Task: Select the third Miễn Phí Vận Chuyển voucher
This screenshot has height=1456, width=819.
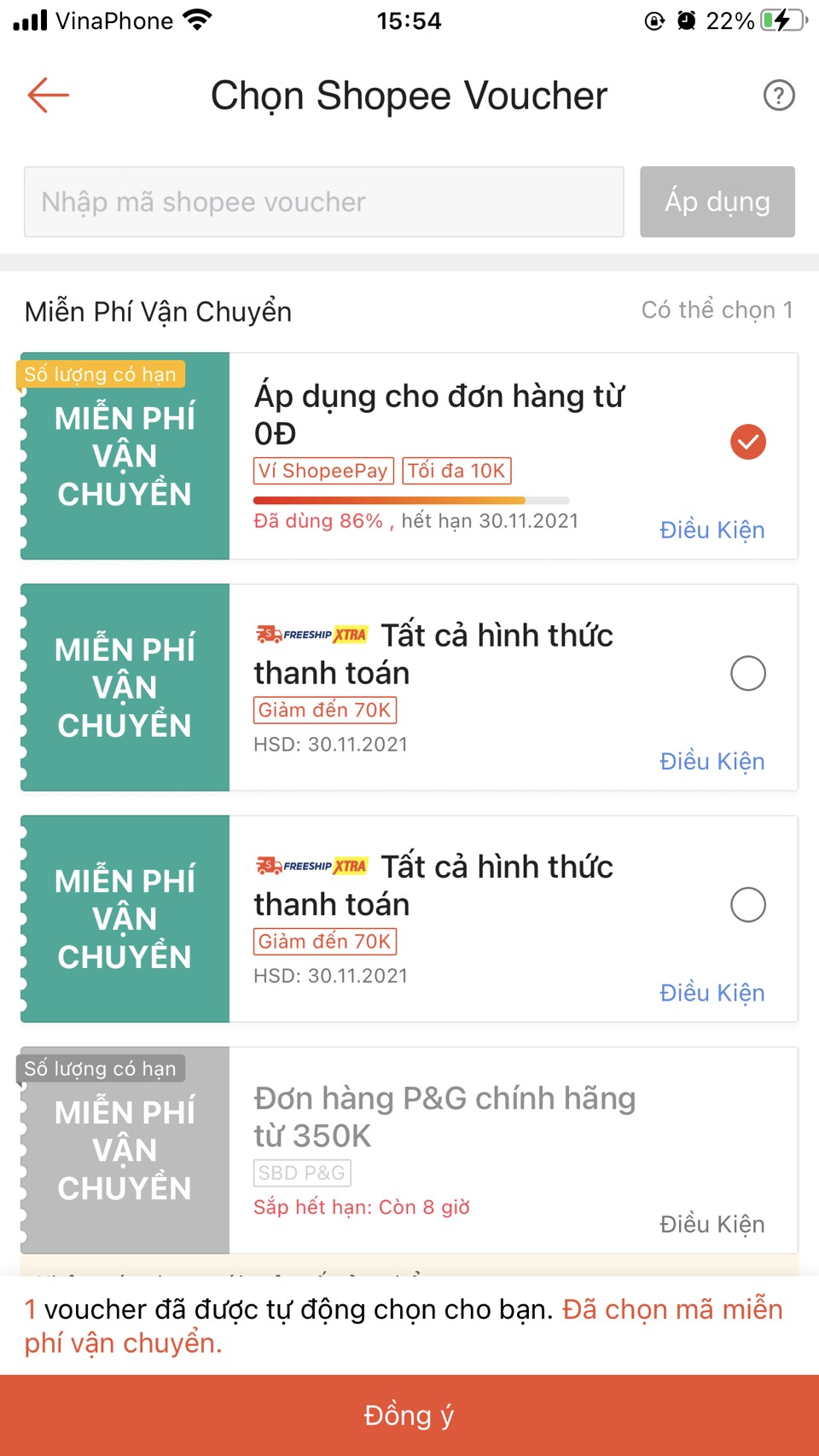Action: click(748, 905)
